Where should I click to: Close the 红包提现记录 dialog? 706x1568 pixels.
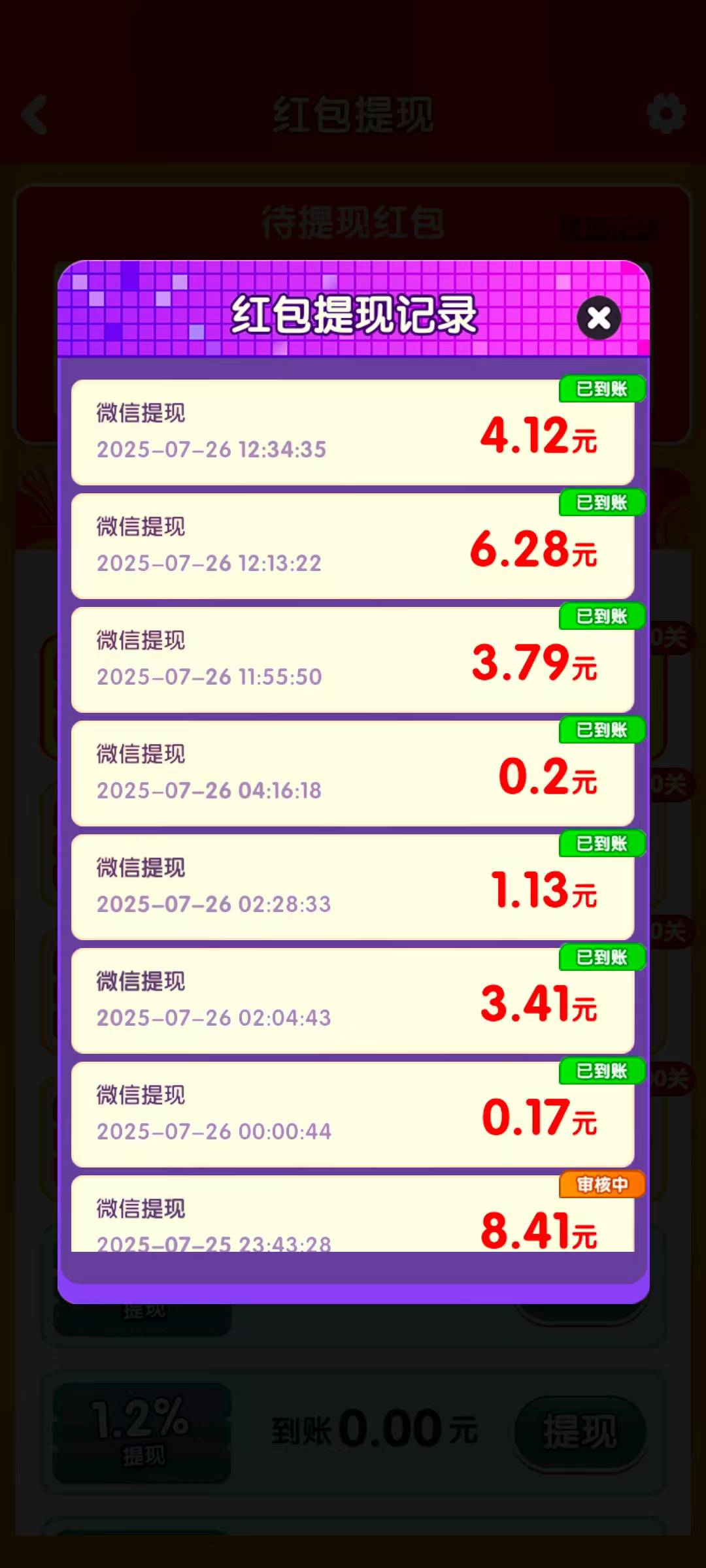[x=599, y=318]
